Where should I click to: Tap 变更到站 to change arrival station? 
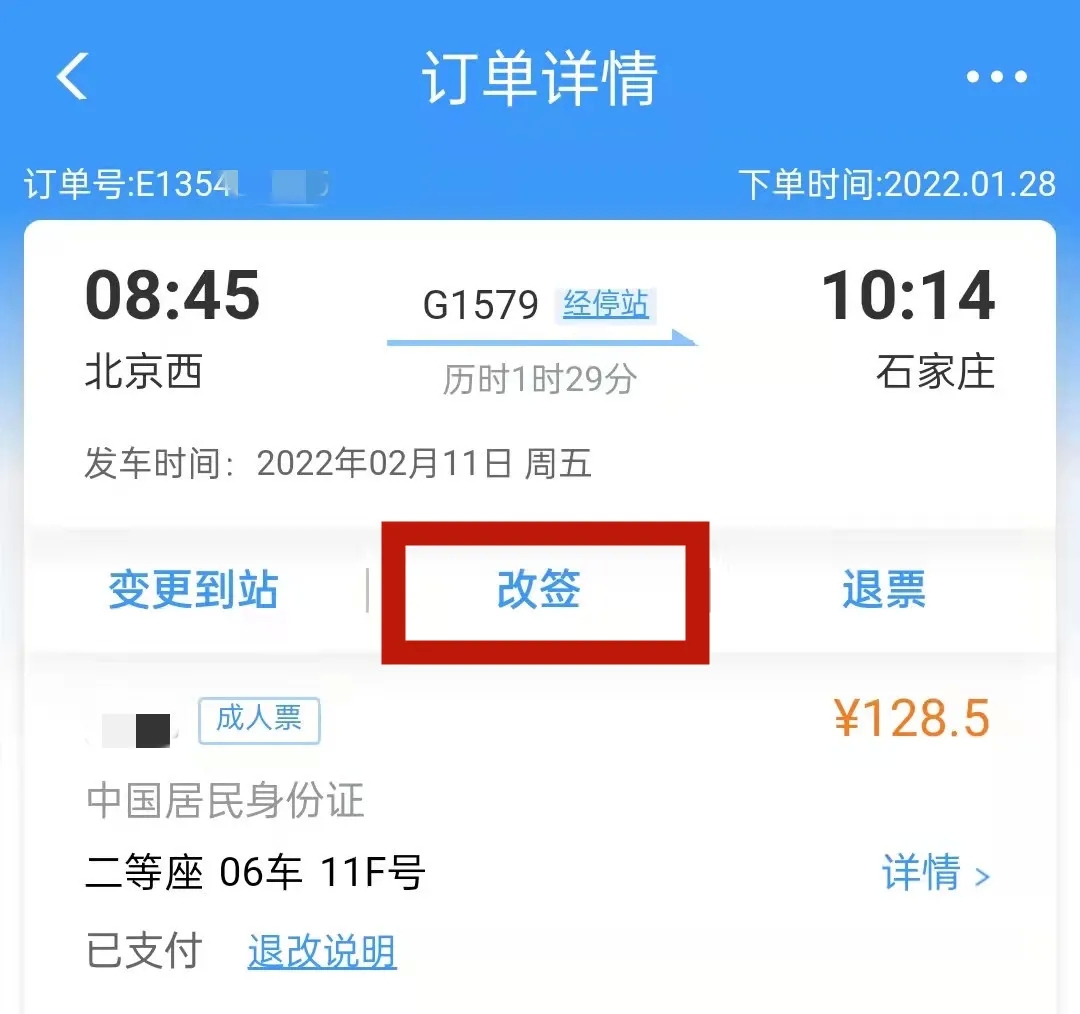193,590
